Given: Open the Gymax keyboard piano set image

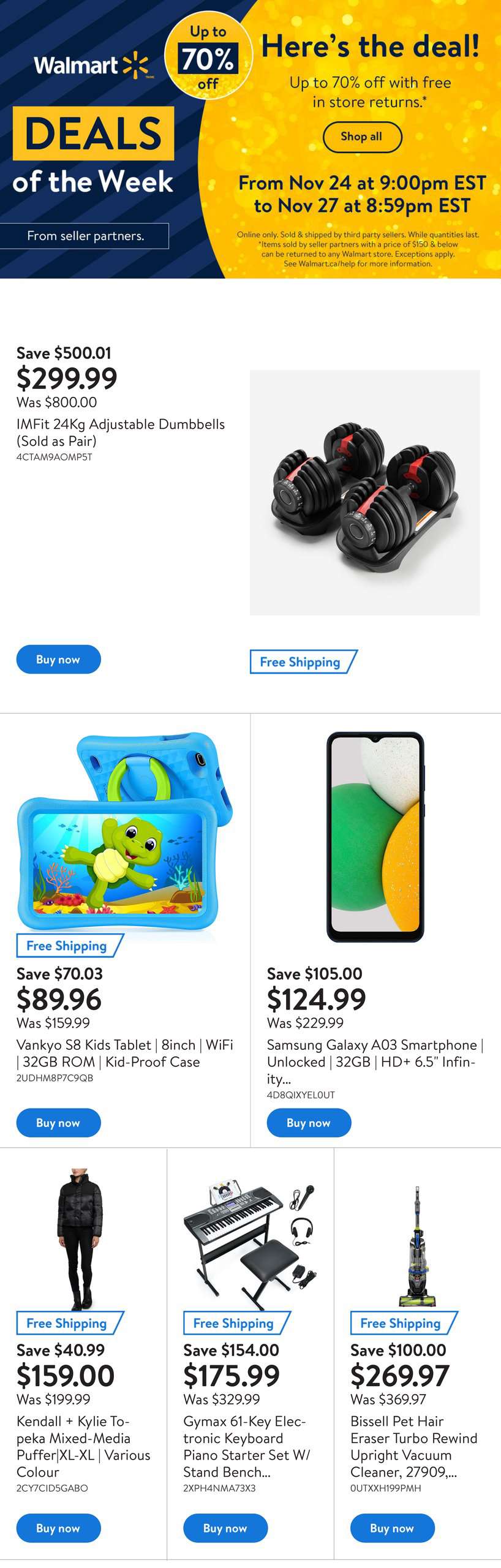Looking at the screenshot, I should (250, 1237).
